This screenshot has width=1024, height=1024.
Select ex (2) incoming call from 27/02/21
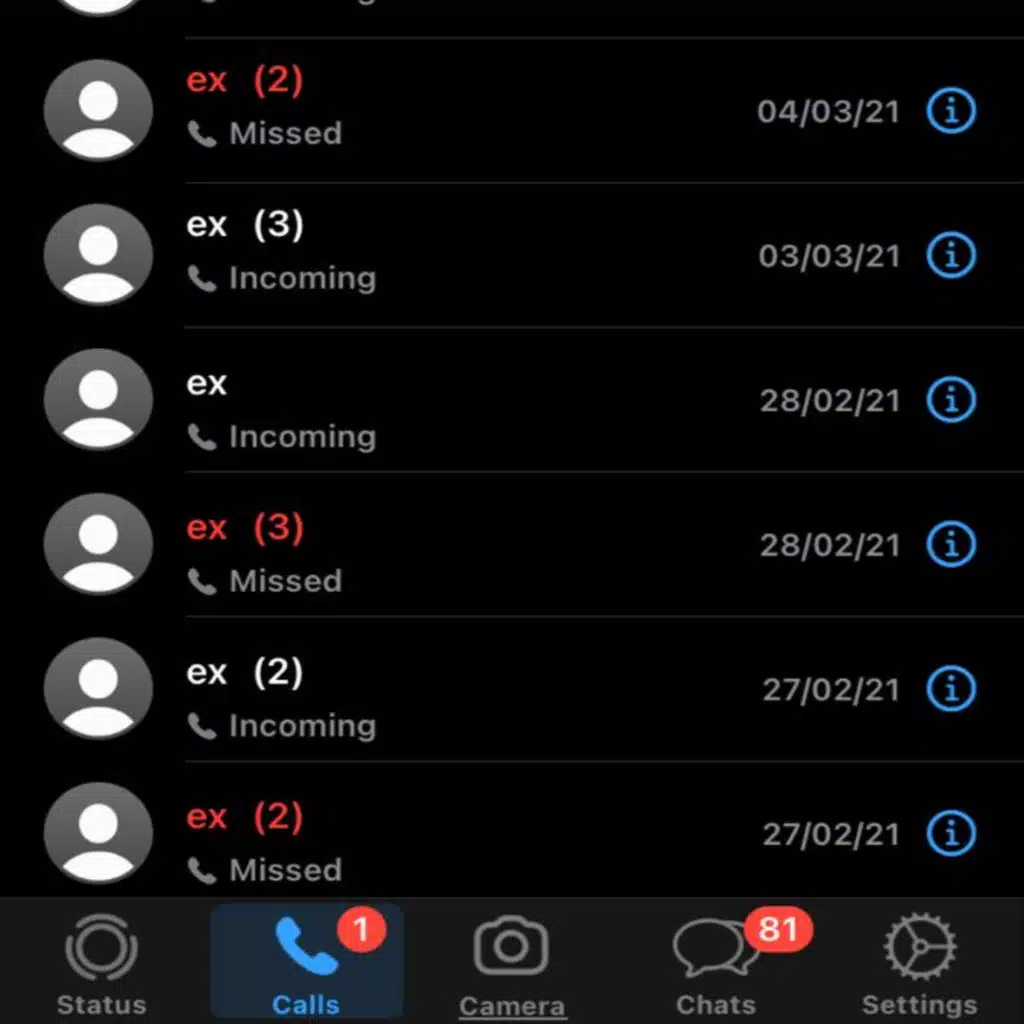point(450,690)
